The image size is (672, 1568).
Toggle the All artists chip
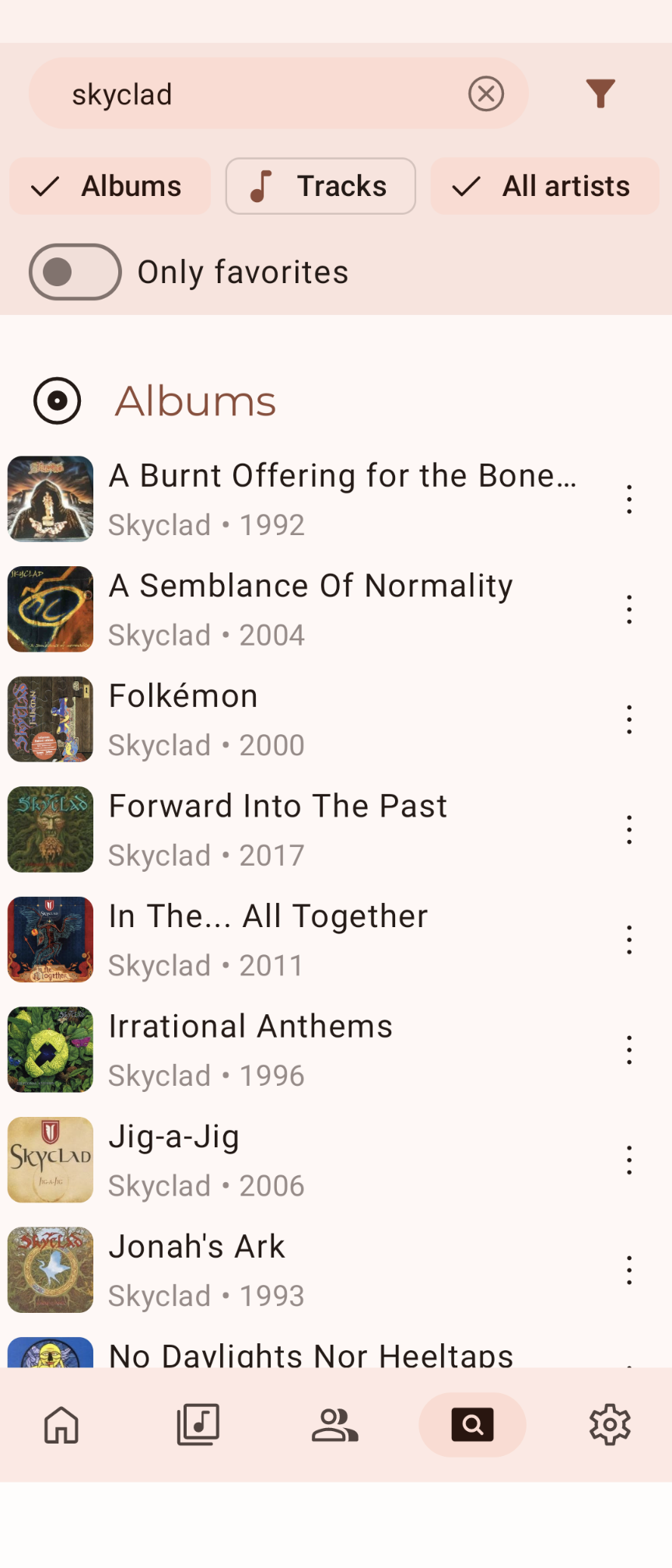[x=544, y=187]
